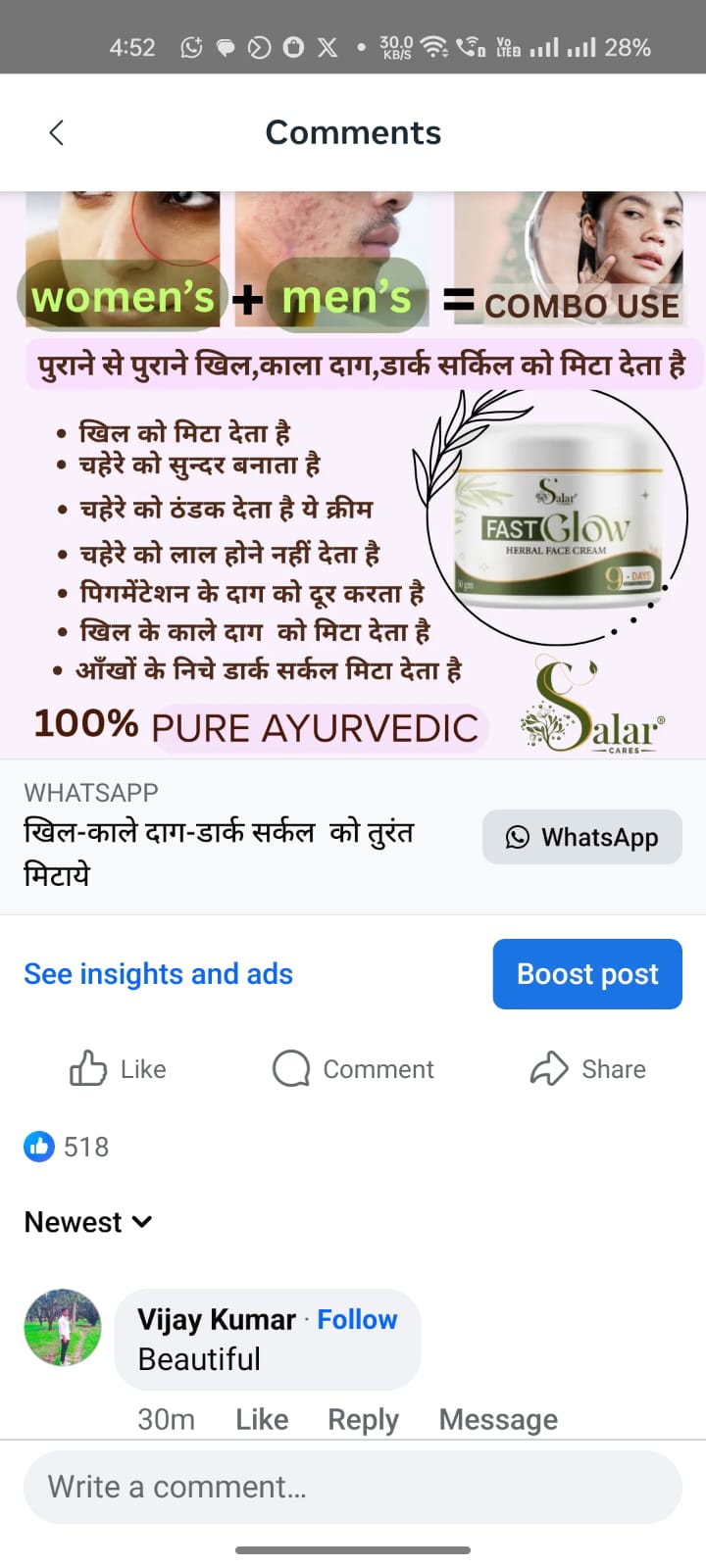
Task: Tap Message under Vijay Kumar's comment
Action: 497,1419
